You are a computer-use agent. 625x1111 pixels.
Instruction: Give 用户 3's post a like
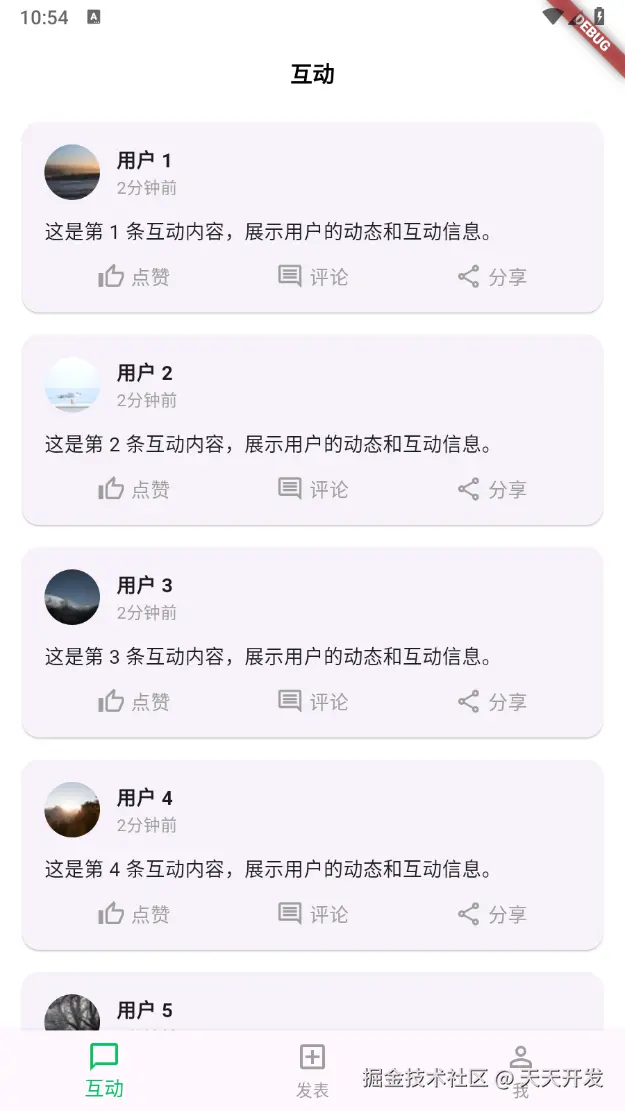pos(134,702)
